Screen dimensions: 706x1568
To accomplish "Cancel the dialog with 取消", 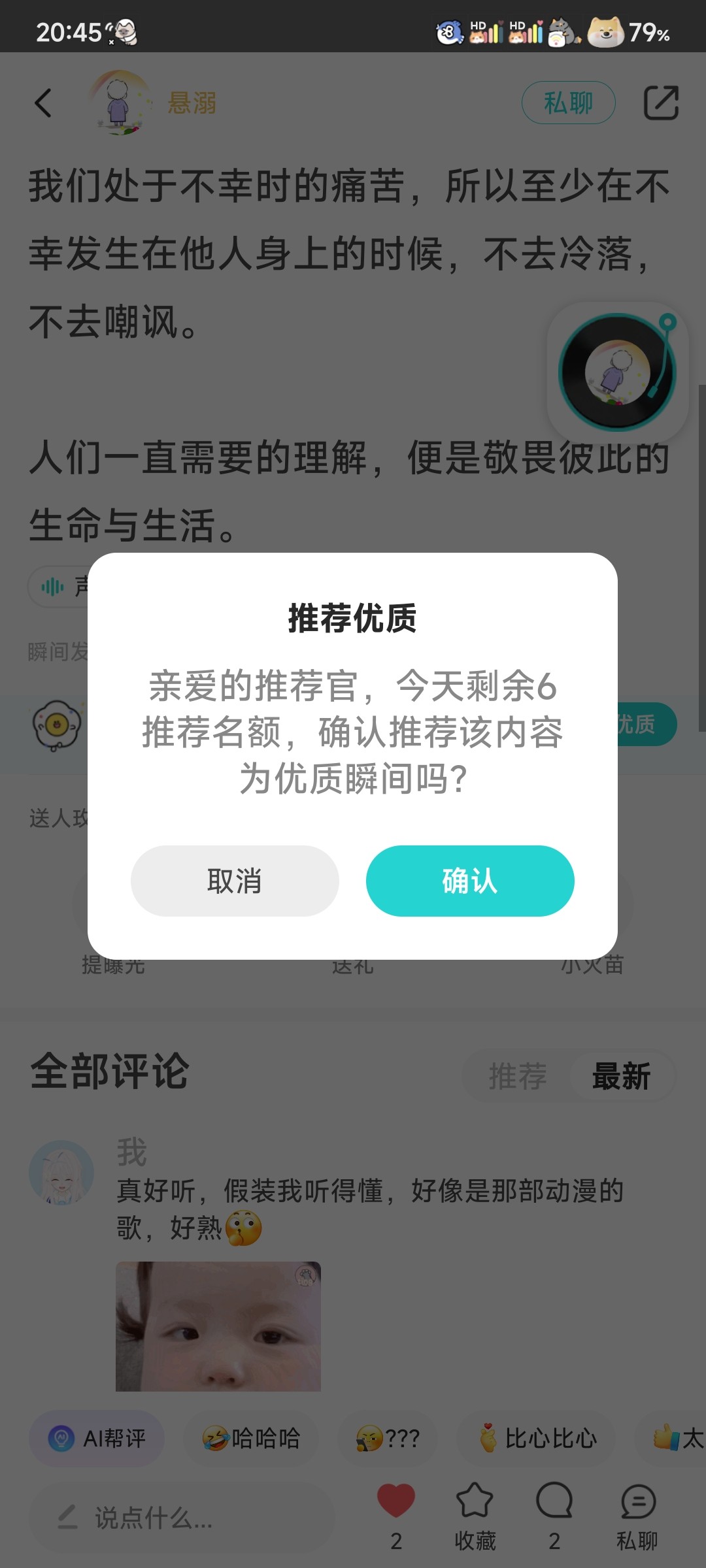I will click(x=235, y=881).
